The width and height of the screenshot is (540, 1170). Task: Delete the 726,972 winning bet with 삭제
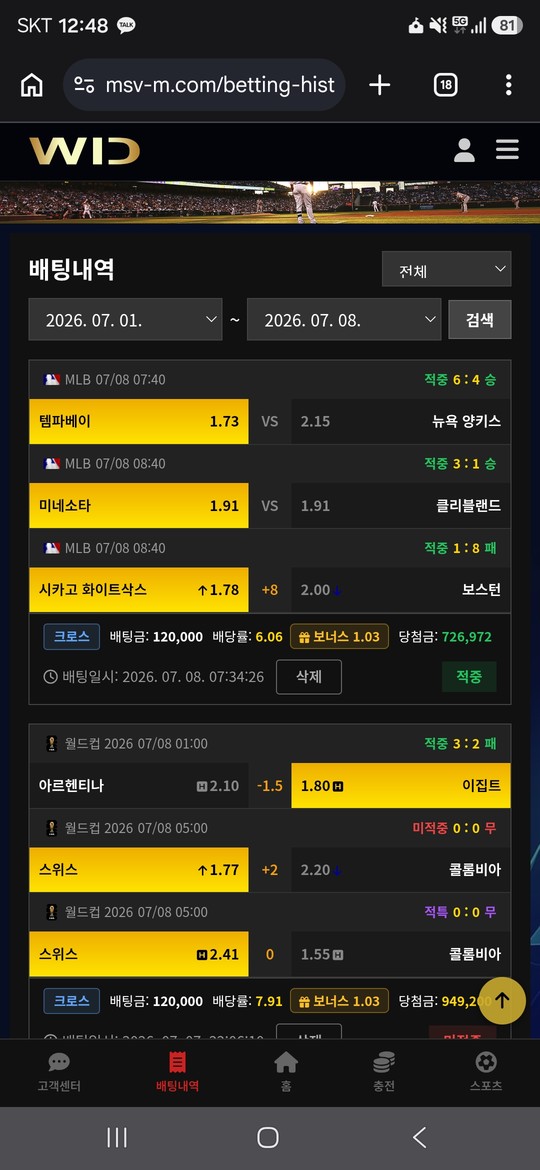tap(309, 677)
